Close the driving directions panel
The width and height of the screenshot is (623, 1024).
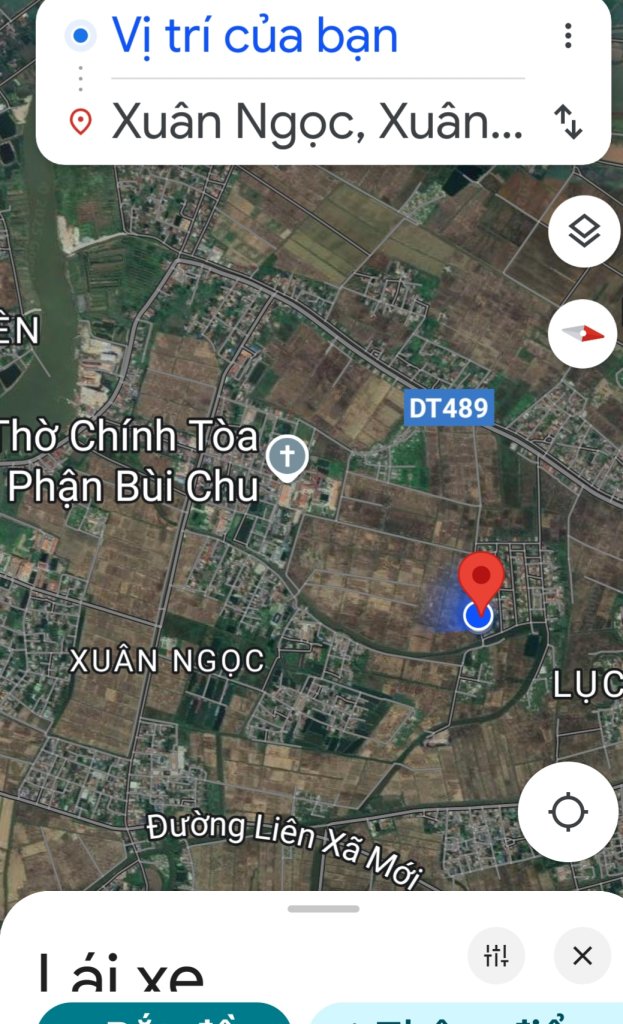(x=582, y=955)
